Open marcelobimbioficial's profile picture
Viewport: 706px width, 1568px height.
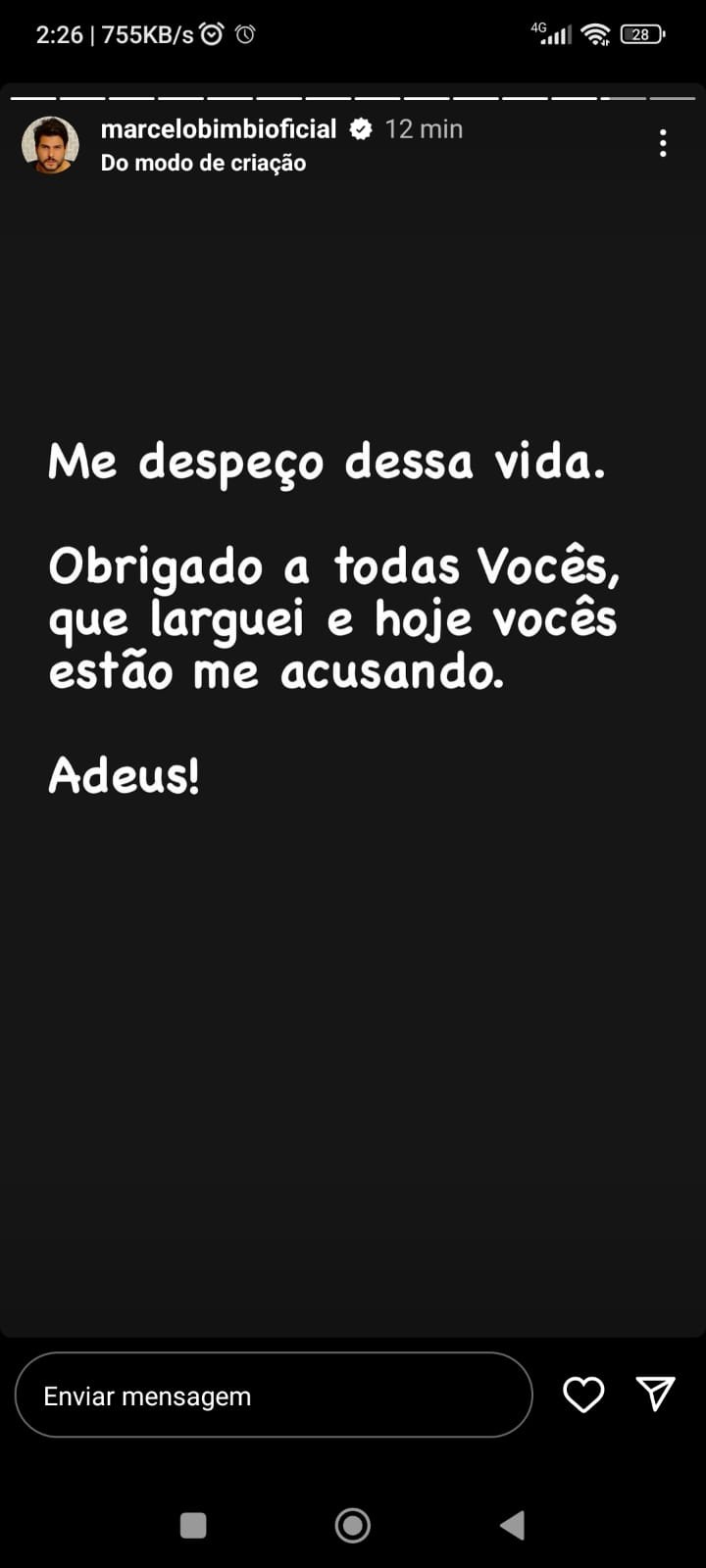click(x=50, y=144)
